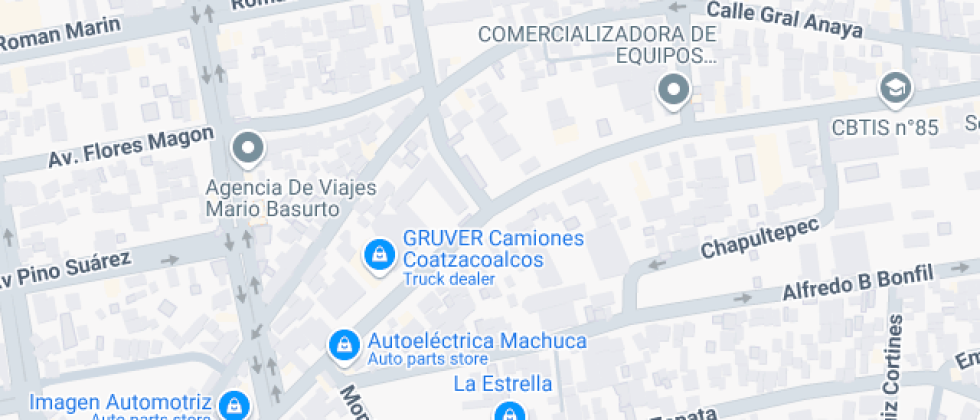The image size is (980, 420).
Task: Tap the Agencia De Viajes Mario Basurto pin
Action: [247, 150]
